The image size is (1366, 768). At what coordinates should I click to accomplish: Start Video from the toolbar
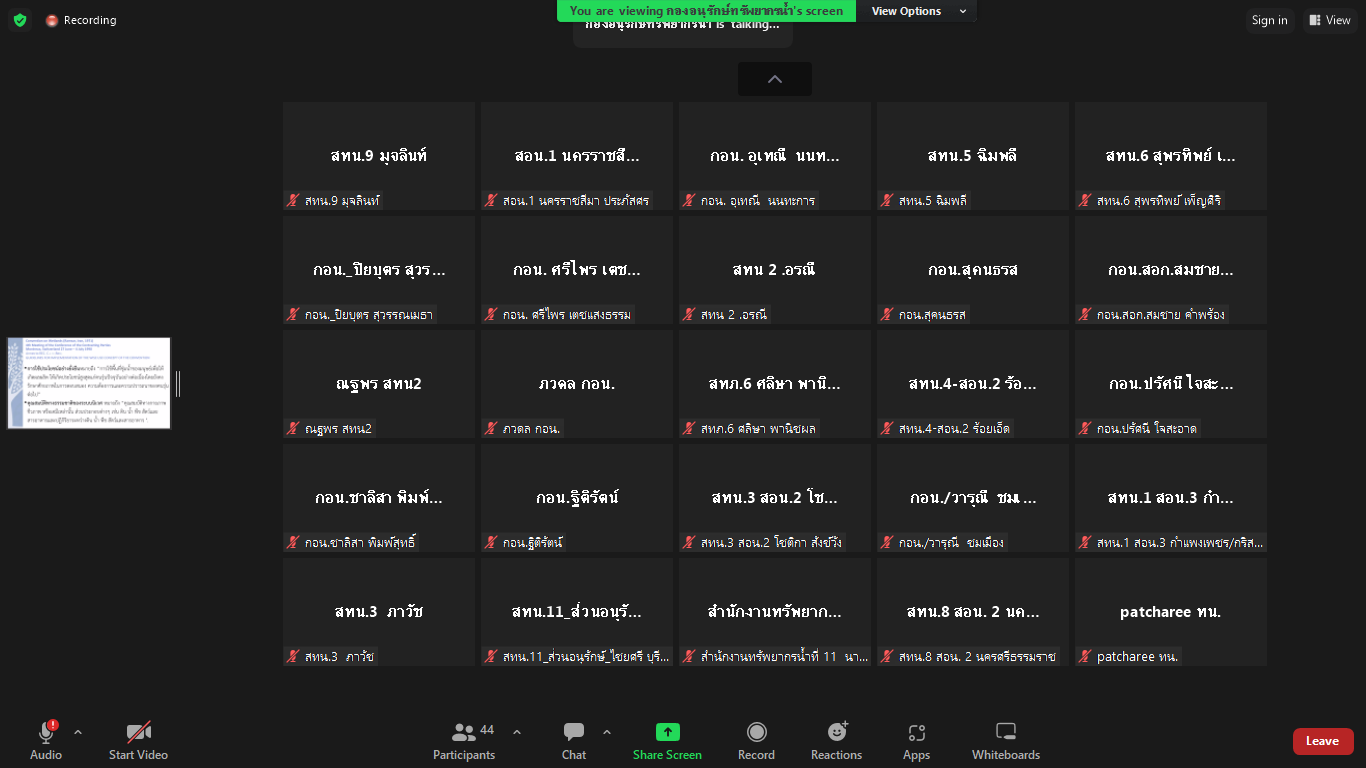pos(138,741)
